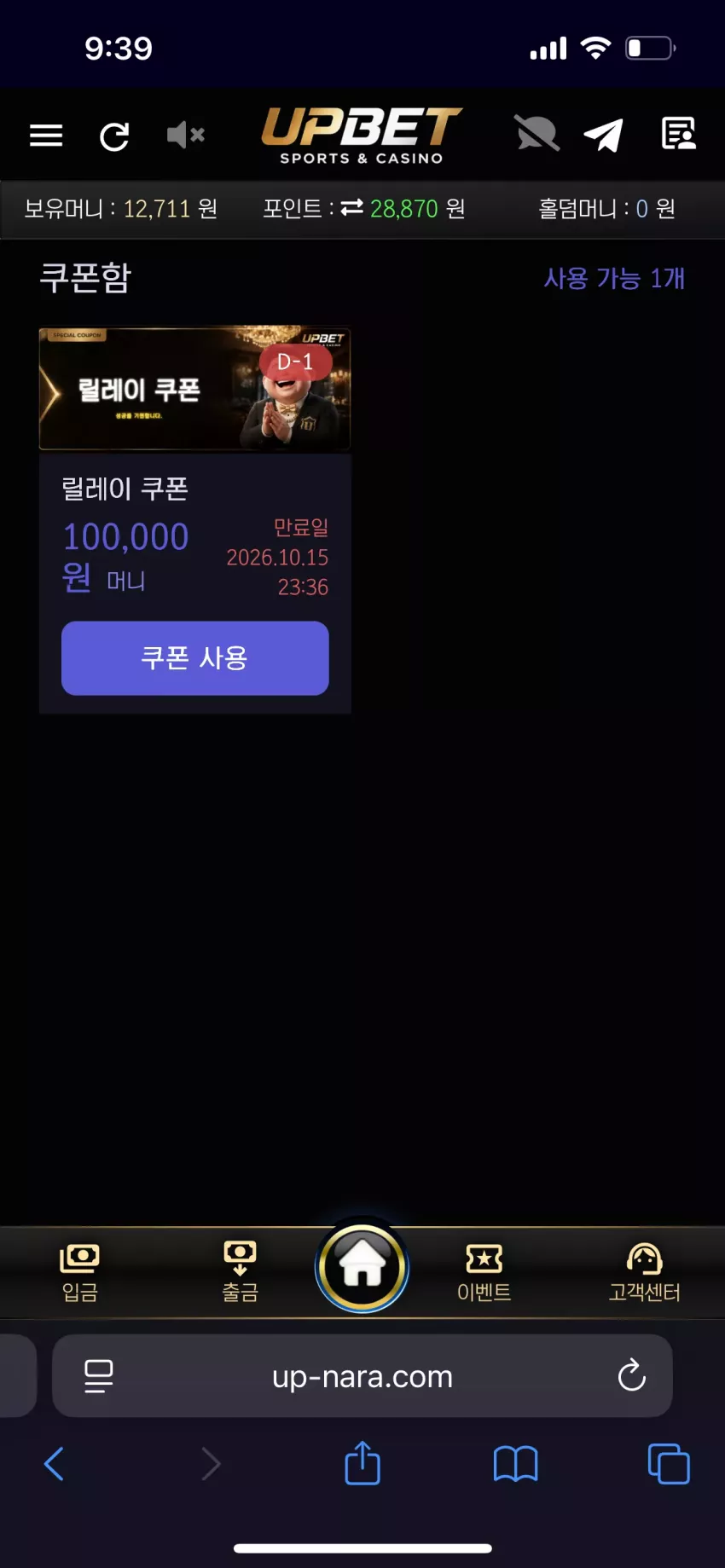This screenshot has height=1568, width=725.
Task: Open the betting history list icon
Action: point(678,134)
